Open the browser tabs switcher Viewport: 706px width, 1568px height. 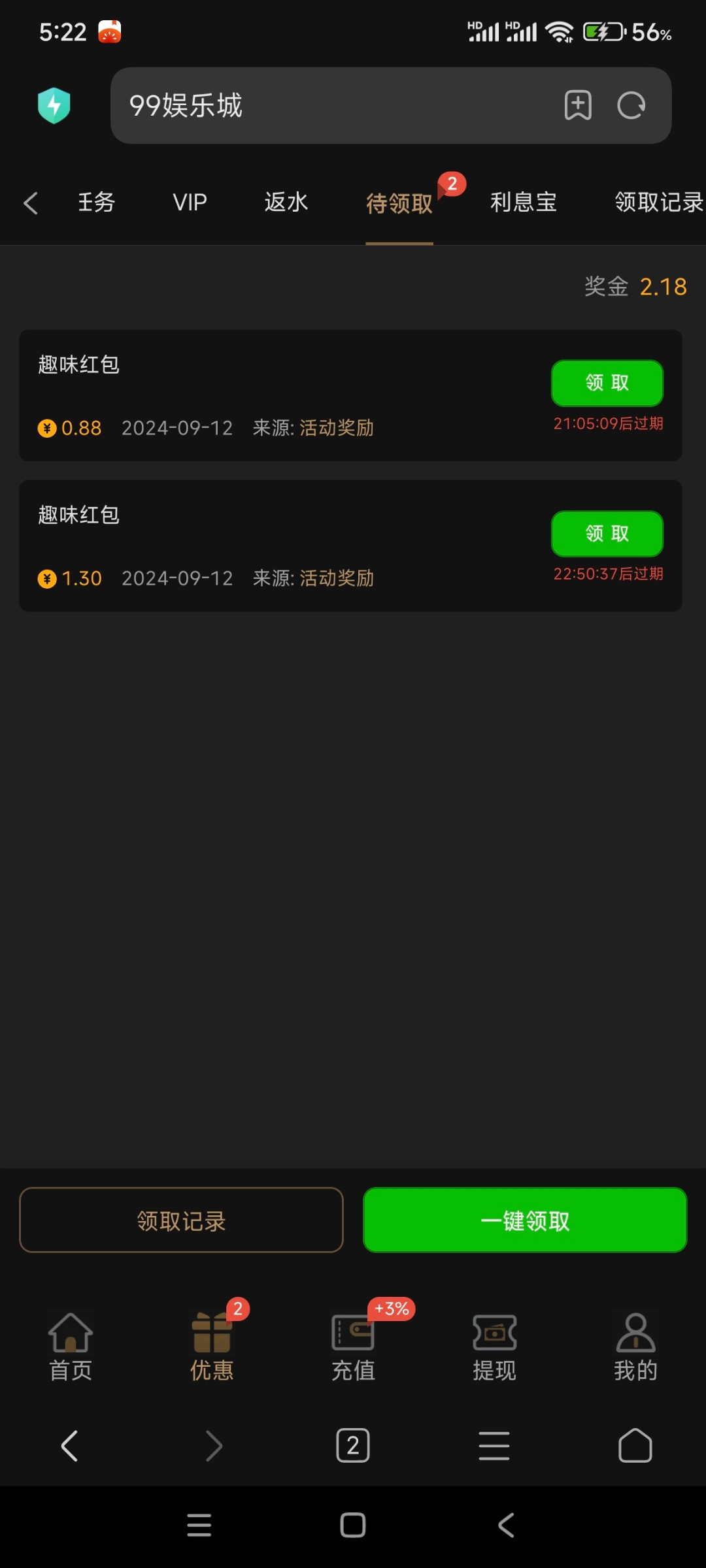[353, 1445]
